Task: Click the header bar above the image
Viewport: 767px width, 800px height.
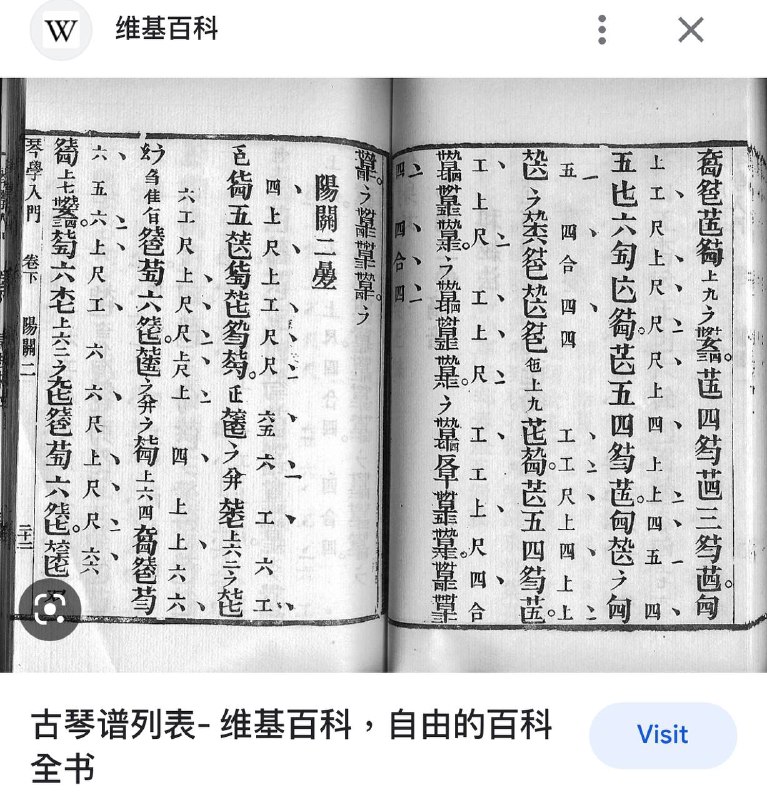Action: (383, 30)
